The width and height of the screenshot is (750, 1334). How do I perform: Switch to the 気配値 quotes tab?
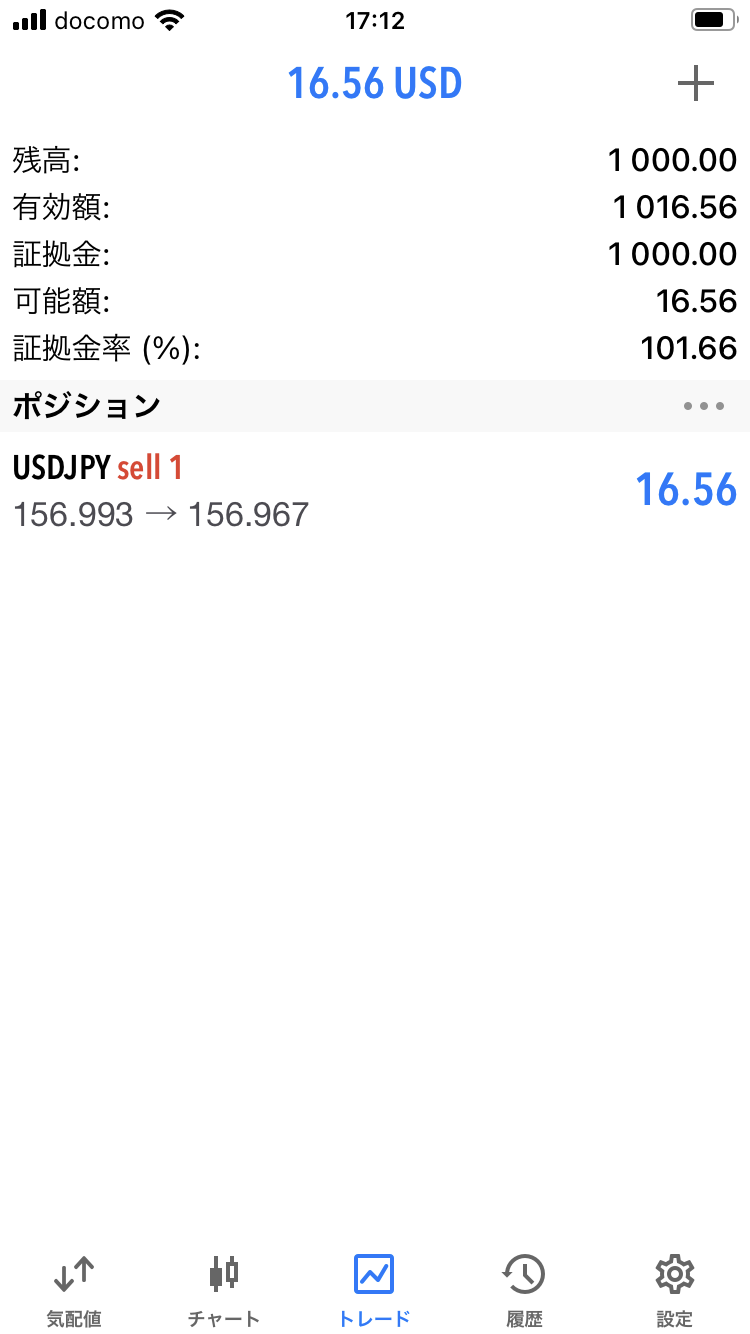[75, 1288]
